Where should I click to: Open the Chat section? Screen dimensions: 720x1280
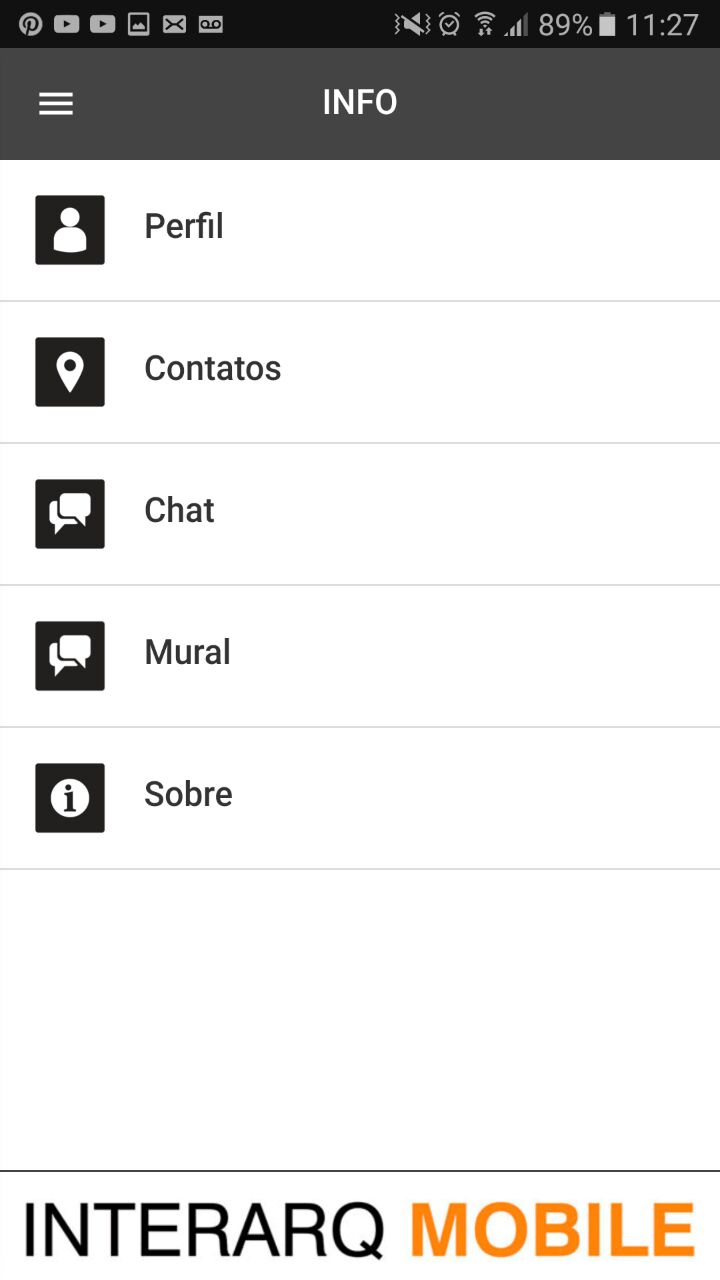(x=360, y=514)
